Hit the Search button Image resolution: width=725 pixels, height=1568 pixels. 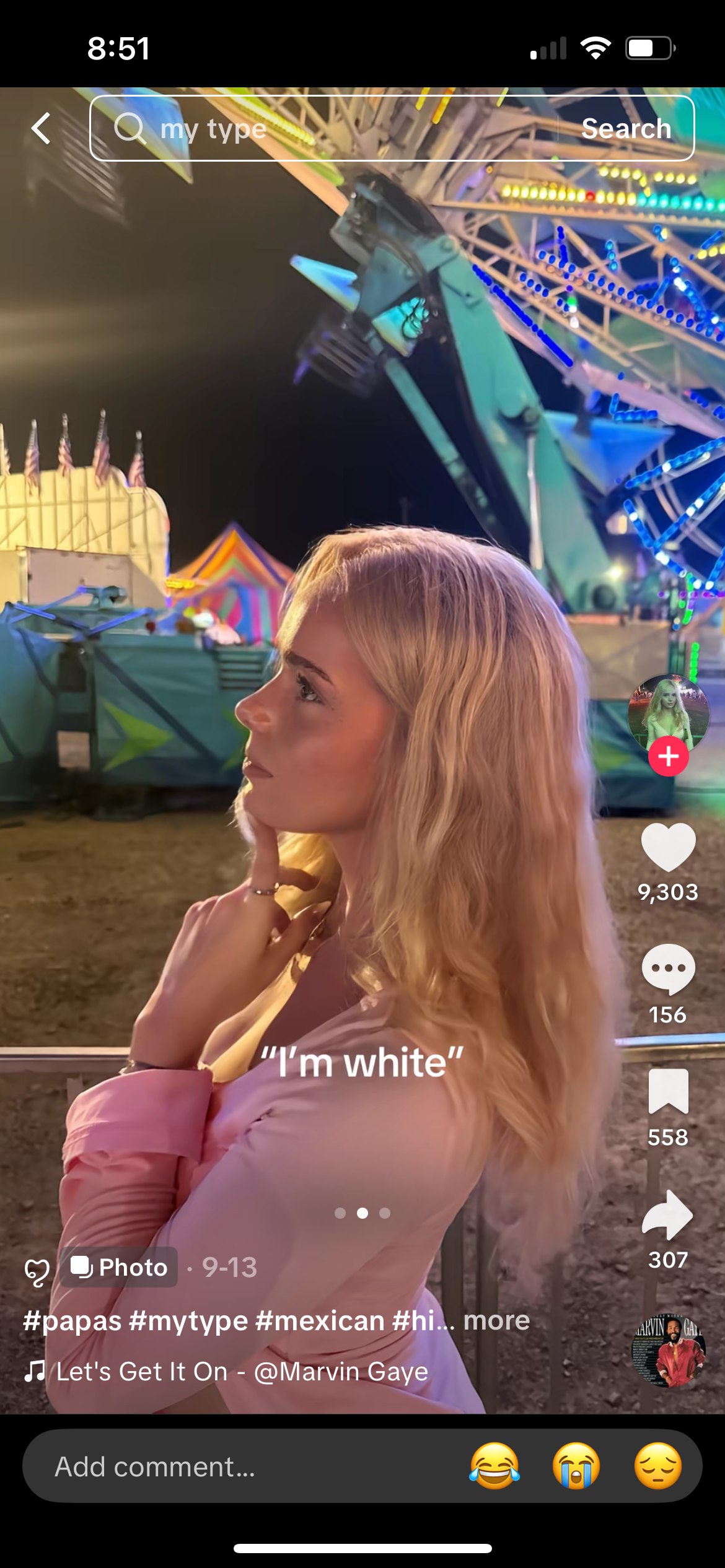coord(626,128)
